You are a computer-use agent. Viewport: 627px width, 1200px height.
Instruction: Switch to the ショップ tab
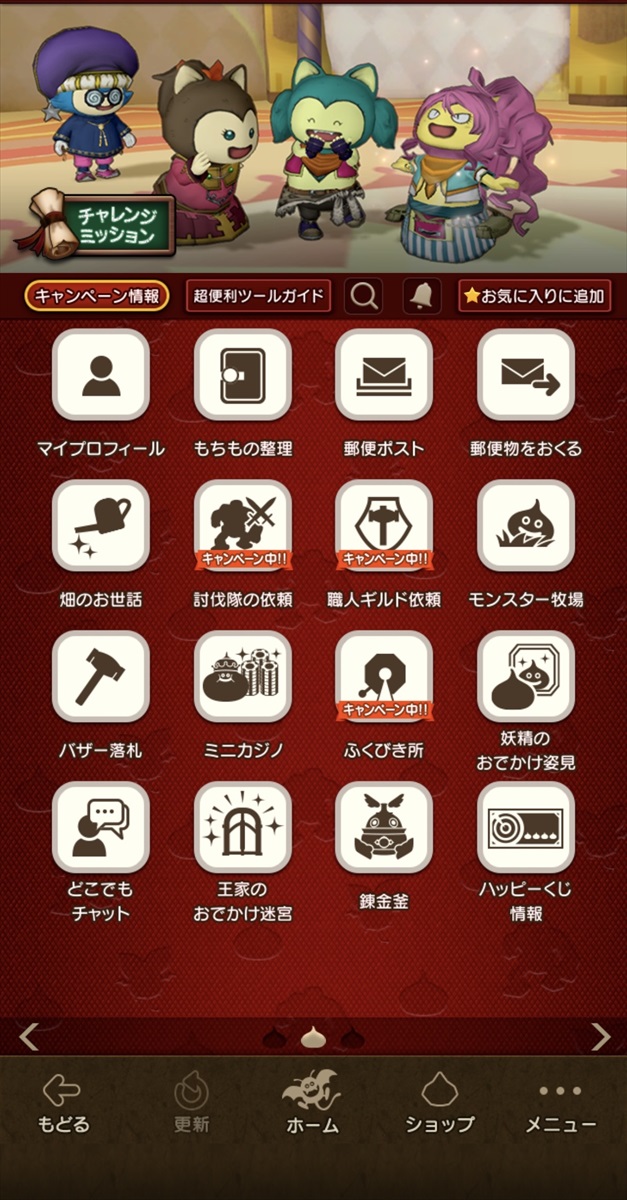point(439,1103)
